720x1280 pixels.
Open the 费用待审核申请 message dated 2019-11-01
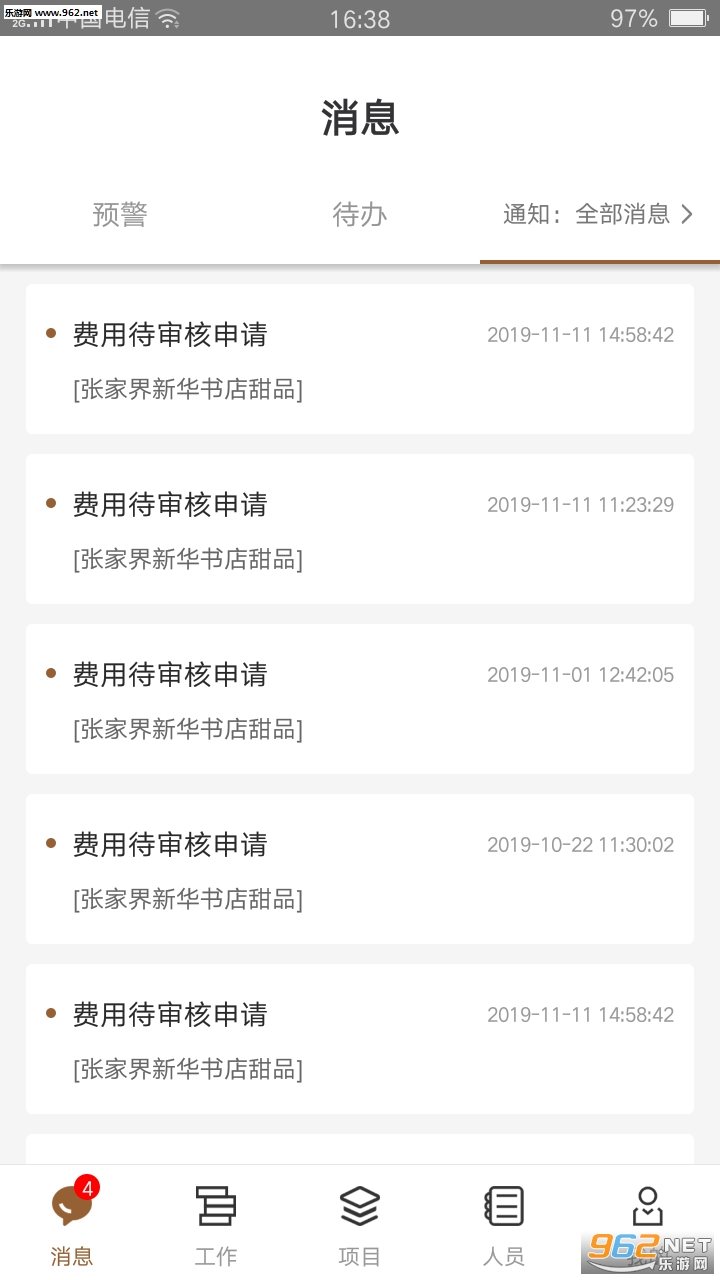click(360, 699)
